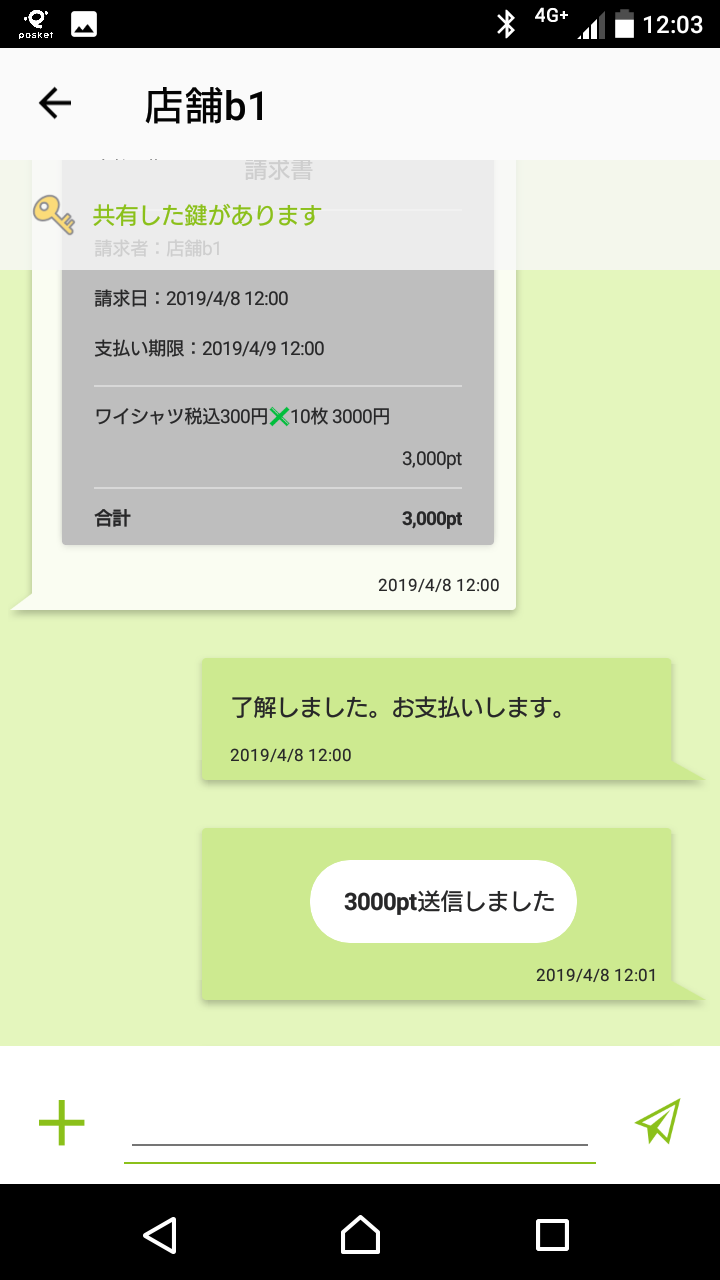The width and height of the screenshot is (720, 1280).
Task: Tap the plus icon to add an attachment
Action: pyautogui.click(x=62, y=1122)
